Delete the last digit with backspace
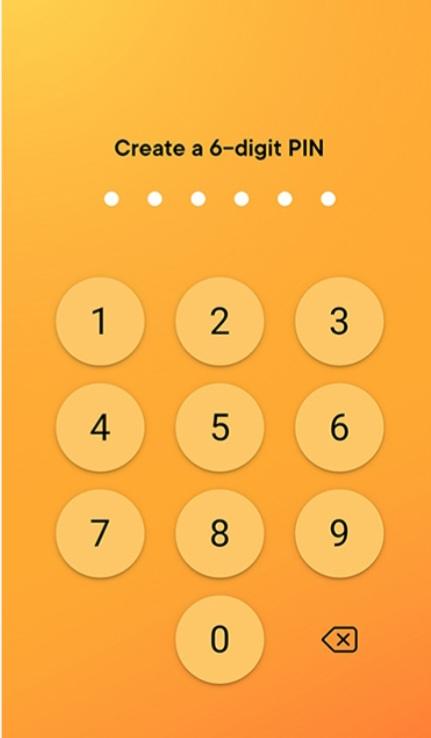This screenshot has height=738, width=431. 339,640
